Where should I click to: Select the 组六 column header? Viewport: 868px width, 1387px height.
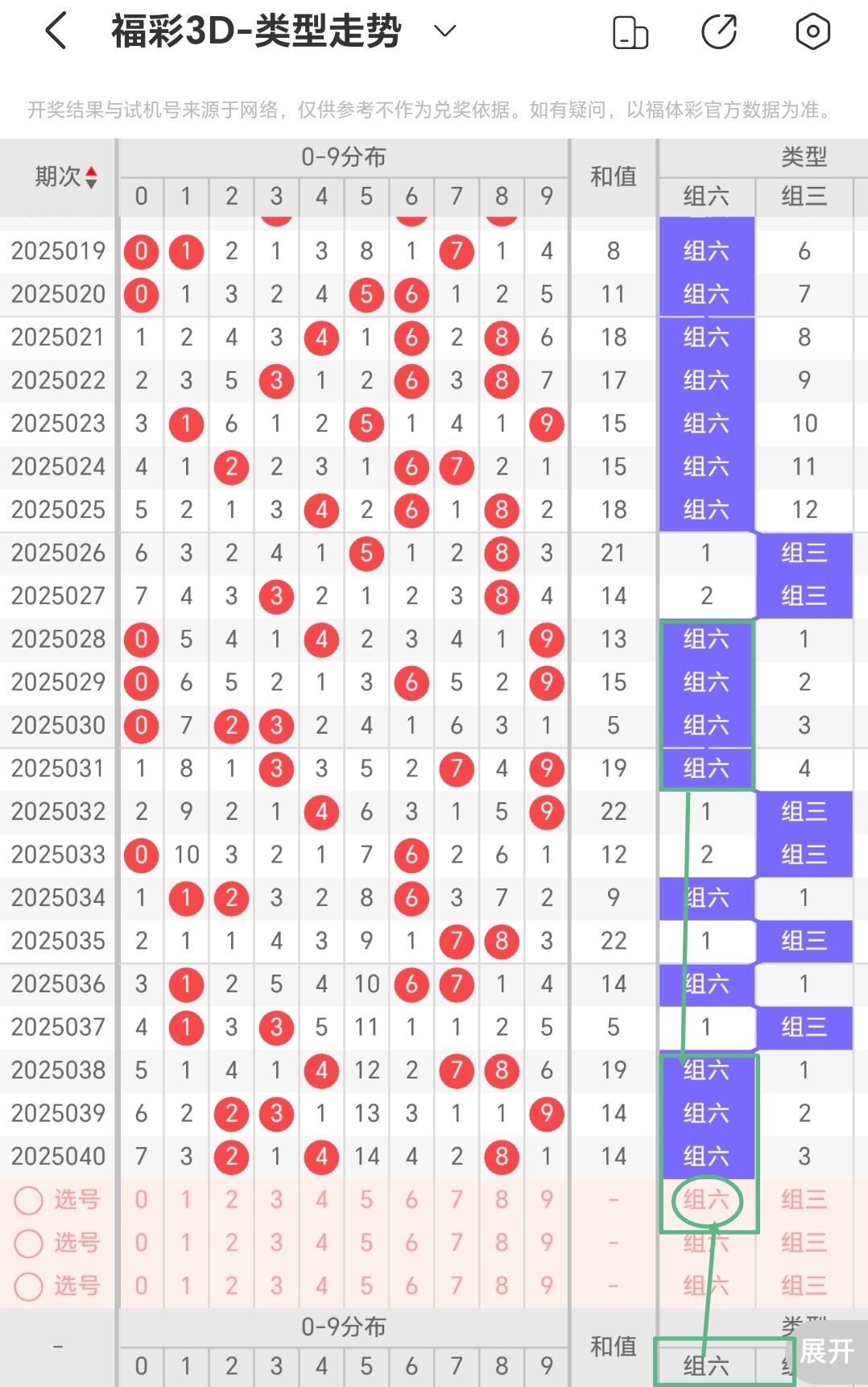click(707, 196)
